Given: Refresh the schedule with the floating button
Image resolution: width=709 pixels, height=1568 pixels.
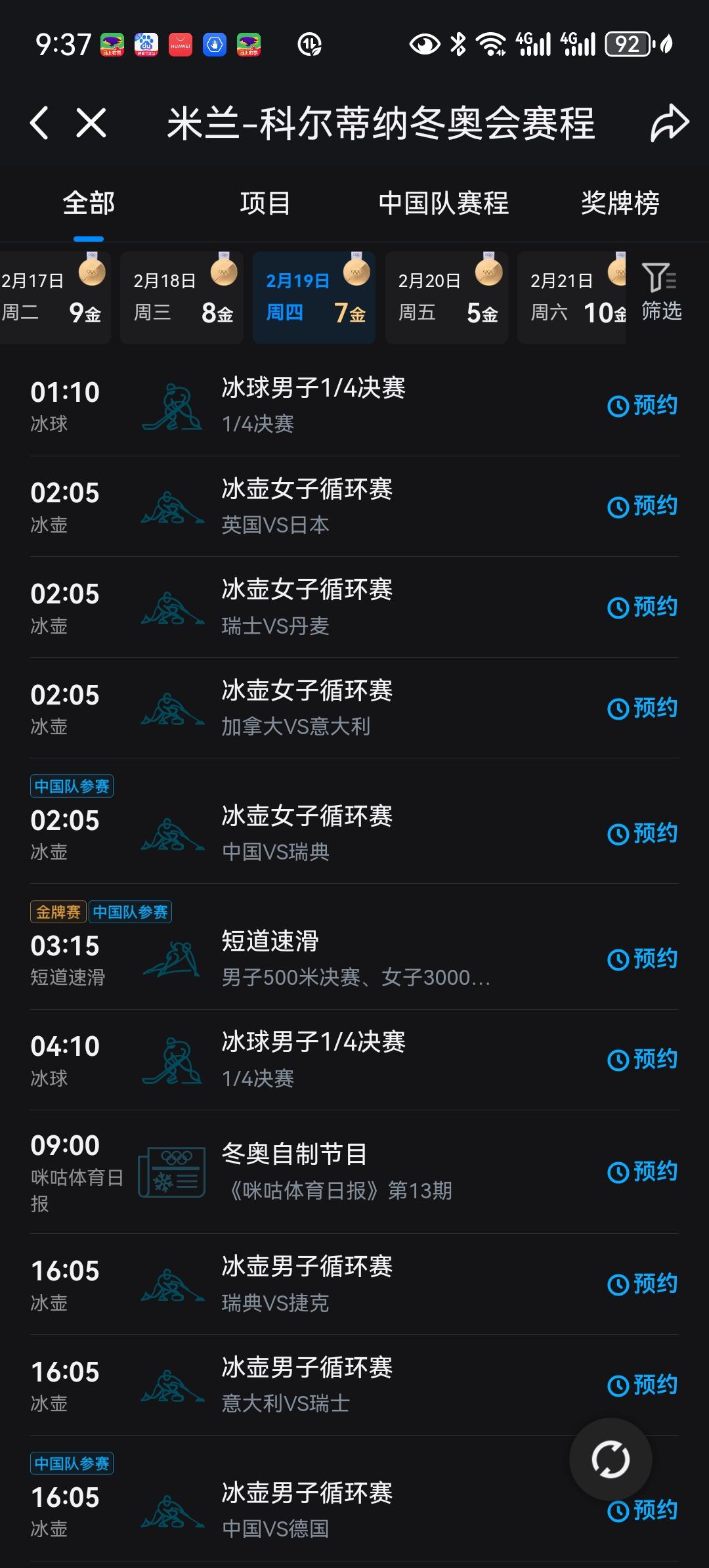Looking at the screenshot, I should point(611,1459).
